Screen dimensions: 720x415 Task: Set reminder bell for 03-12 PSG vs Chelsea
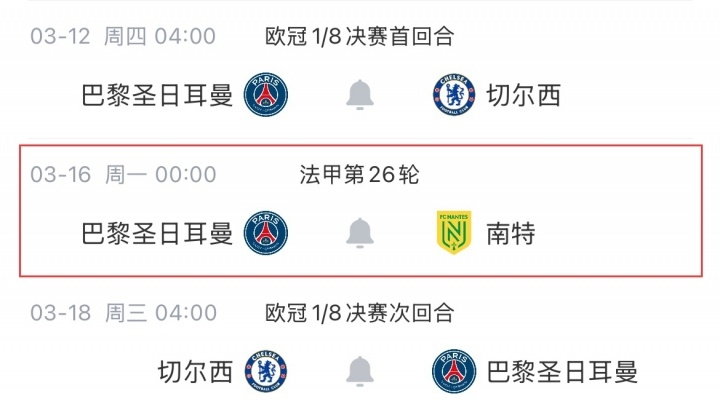(x=360, y=96)
